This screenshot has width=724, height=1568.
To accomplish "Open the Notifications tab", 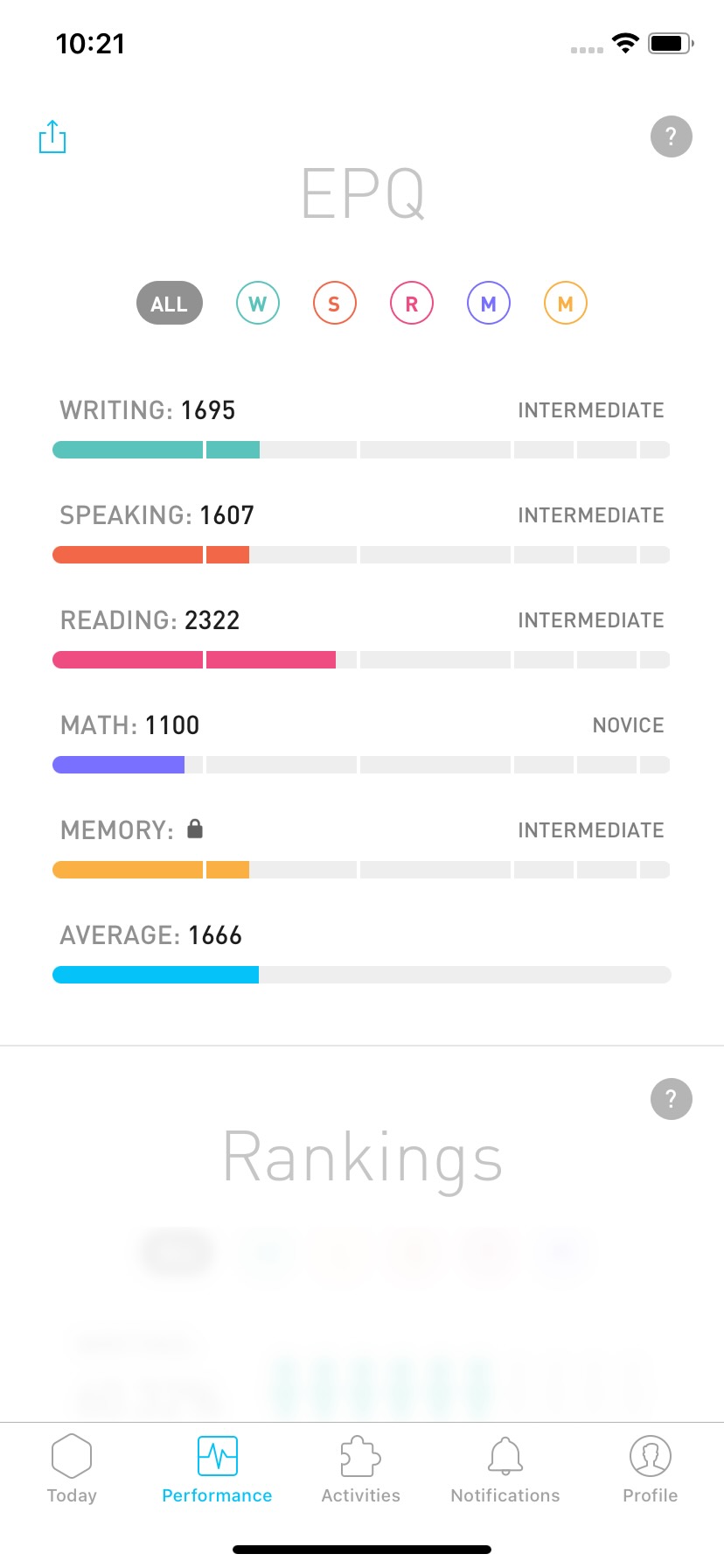I will click(x=505, y=1470).
